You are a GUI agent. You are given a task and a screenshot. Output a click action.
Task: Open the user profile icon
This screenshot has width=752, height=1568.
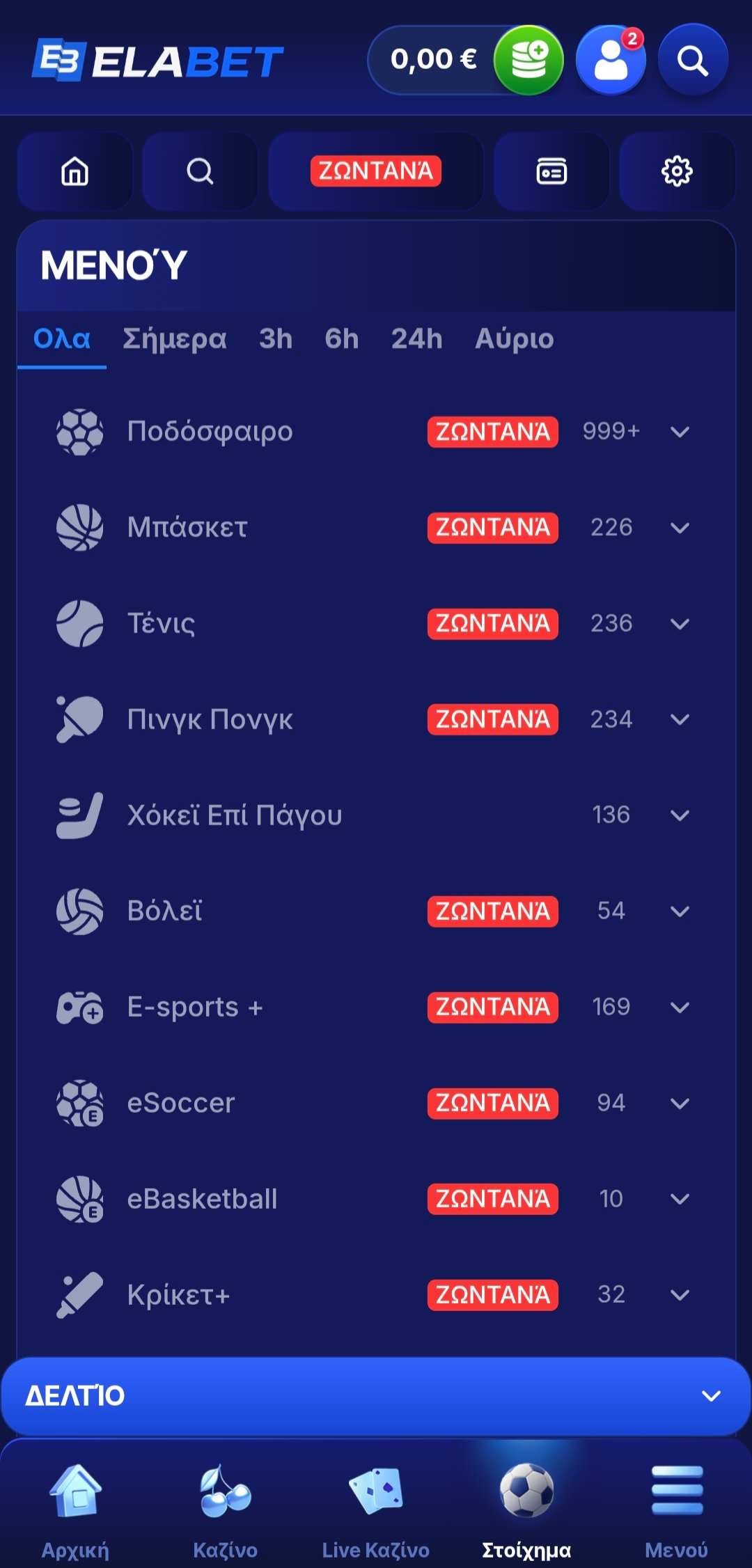point(611,60)
